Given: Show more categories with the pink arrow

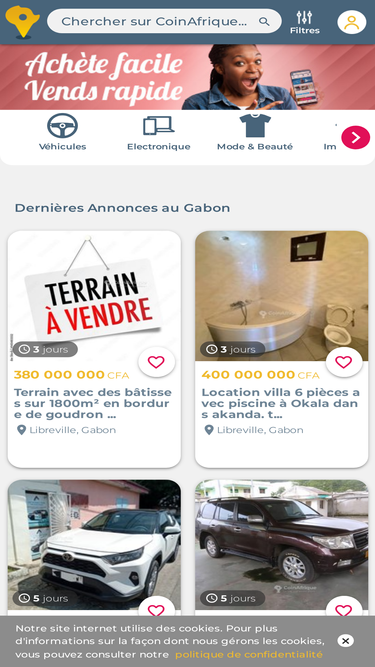Looking at the screenshot, I should 355,137.
